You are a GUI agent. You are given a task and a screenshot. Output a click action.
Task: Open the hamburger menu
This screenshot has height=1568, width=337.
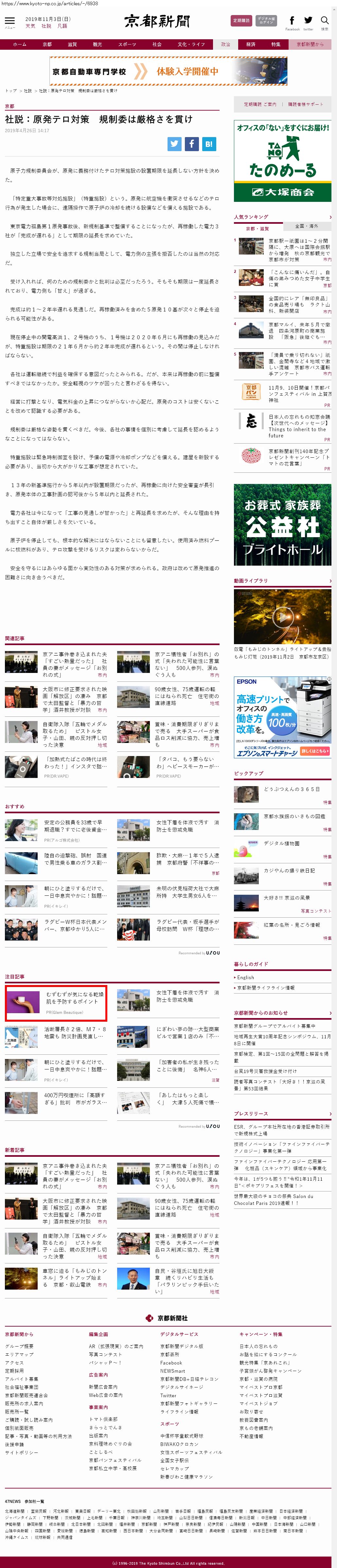coord(10,21)
